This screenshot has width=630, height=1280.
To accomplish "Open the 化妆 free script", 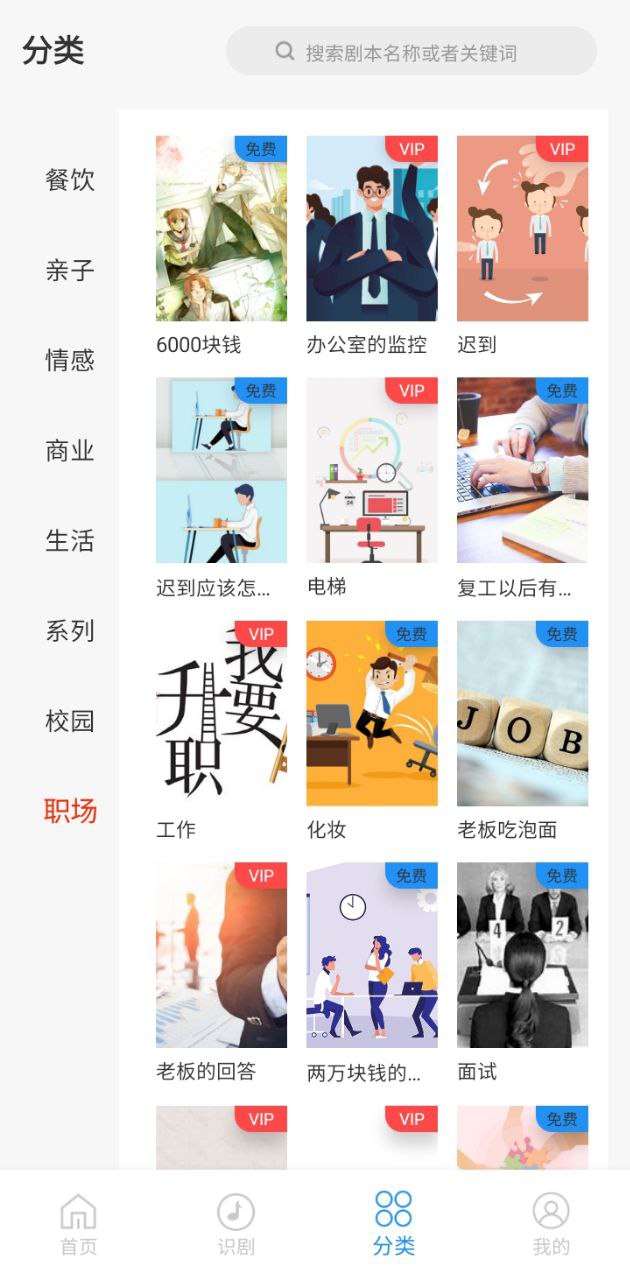I will [x=372, y=731].
